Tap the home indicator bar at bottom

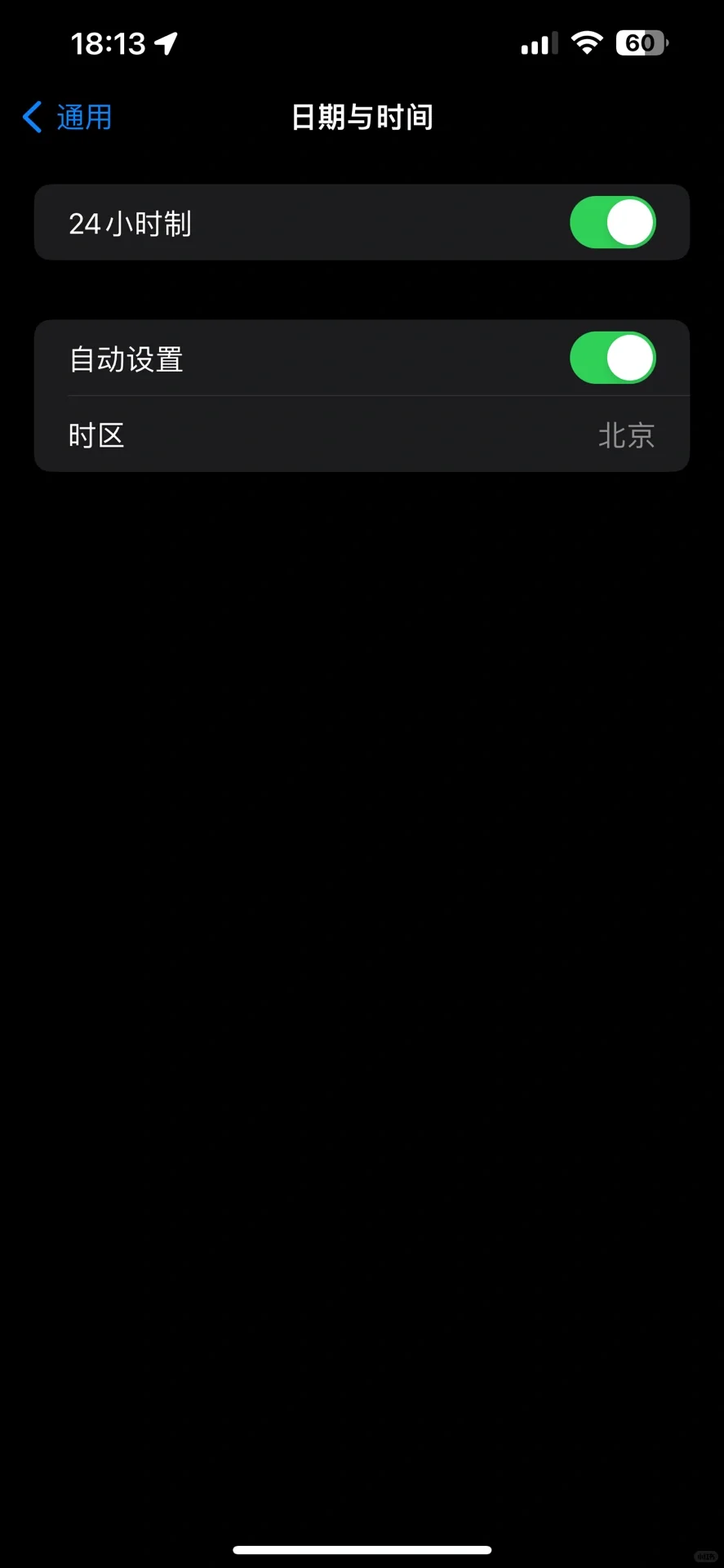click(362, 1543)
